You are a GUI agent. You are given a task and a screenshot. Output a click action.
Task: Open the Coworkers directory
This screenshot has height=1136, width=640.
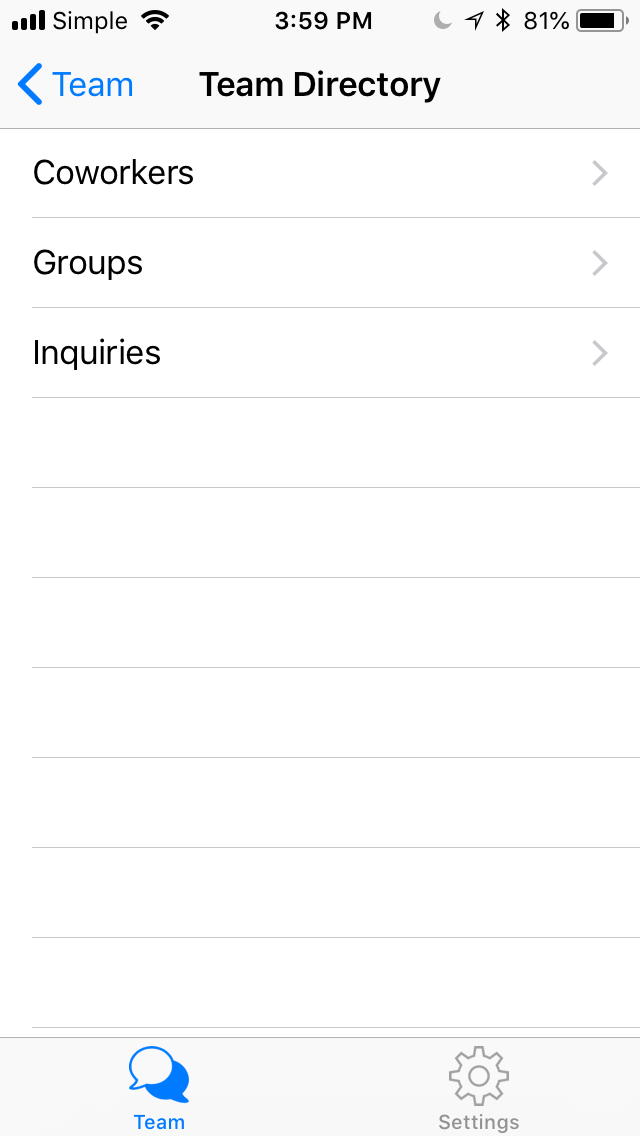320,173
